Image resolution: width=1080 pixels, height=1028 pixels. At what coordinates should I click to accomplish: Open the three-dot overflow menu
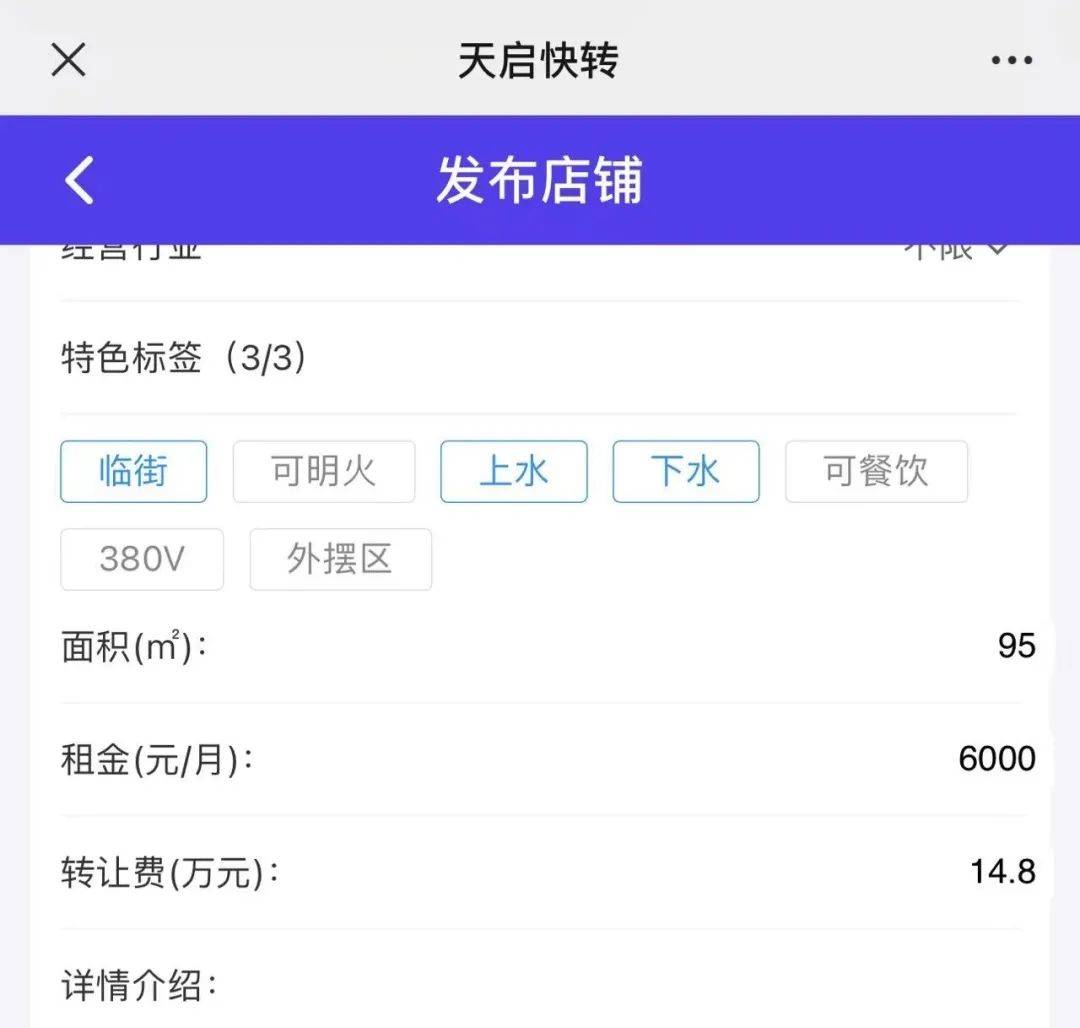pos(1011,61)
